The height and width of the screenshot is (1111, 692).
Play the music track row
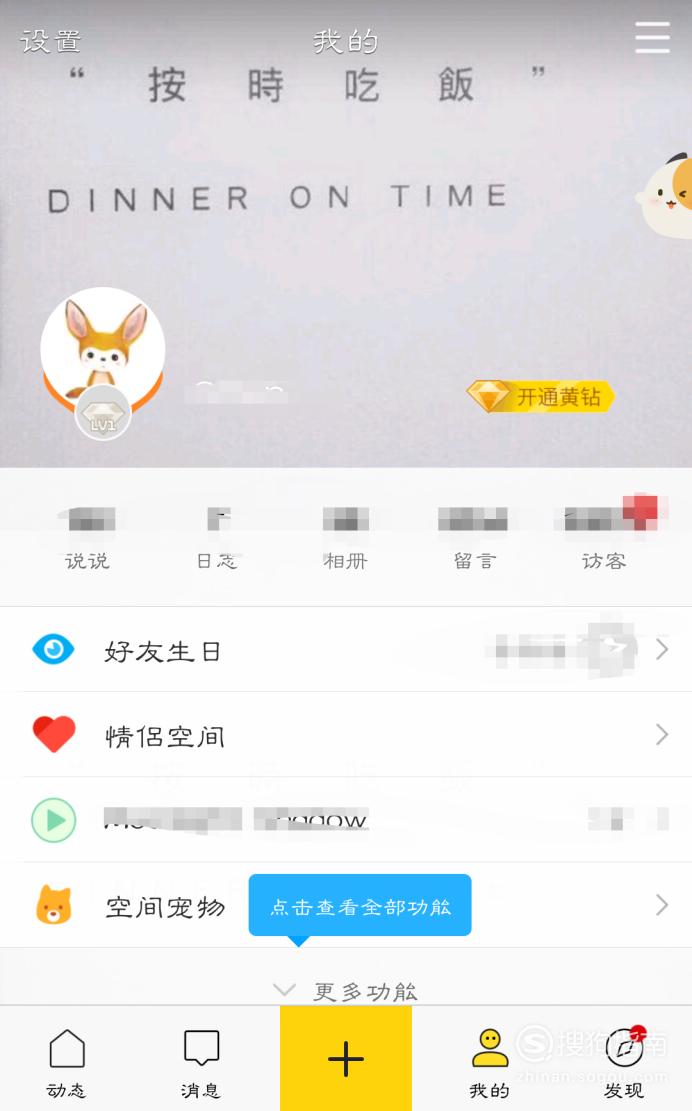pyautogui.click(x=346, y=820)
